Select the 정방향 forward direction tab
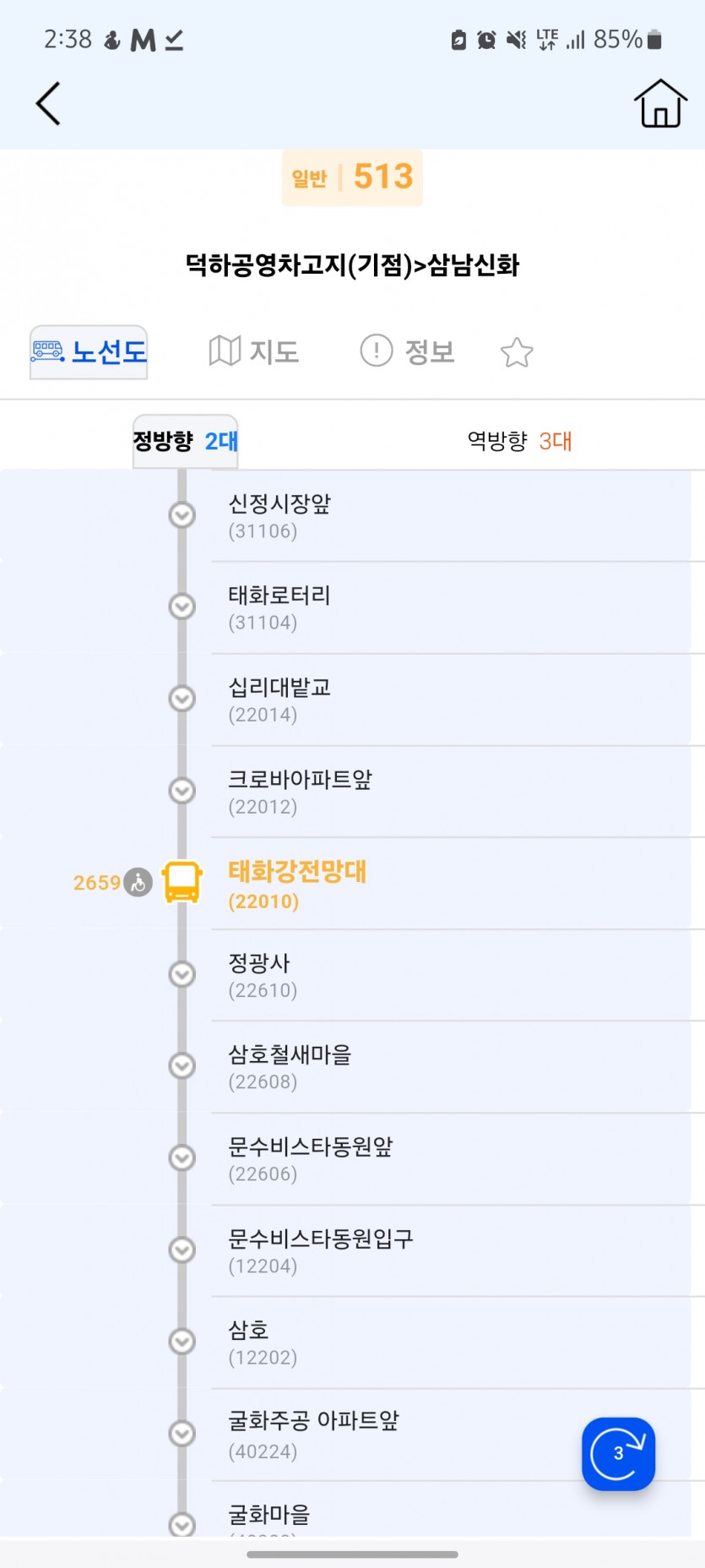Viewport: 705px width, 1568px height. (x=185, y=441)
